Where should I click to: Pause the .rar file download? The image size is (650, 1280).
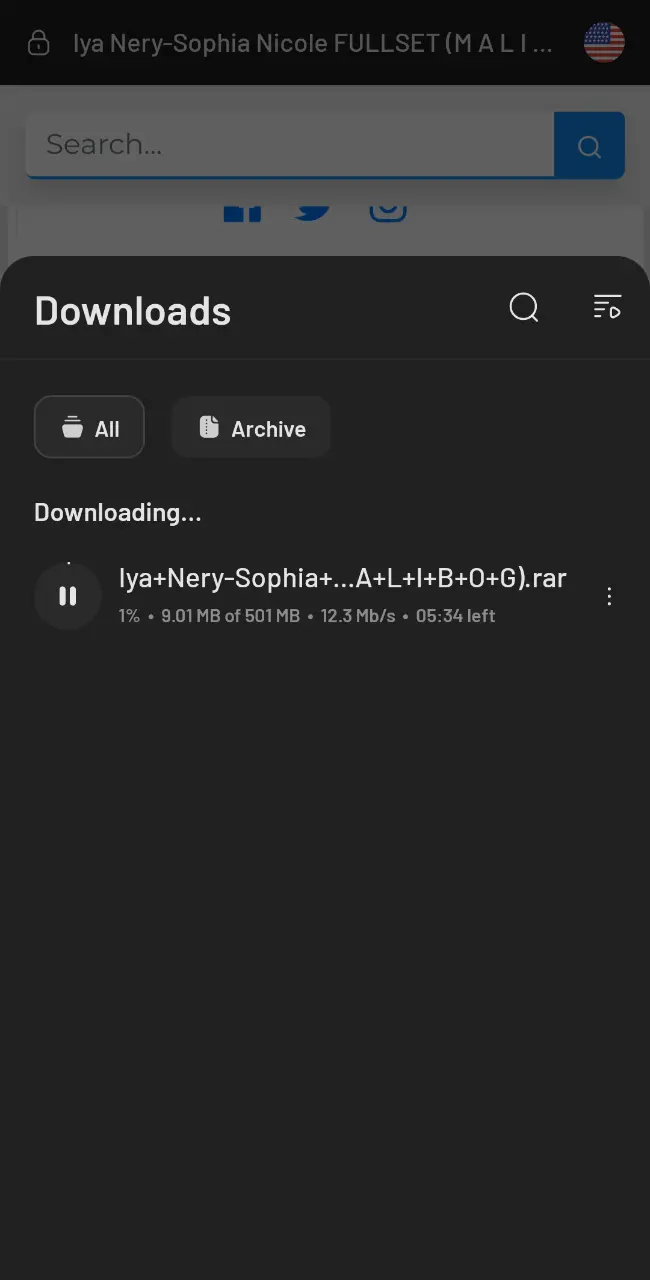(68, 596)
